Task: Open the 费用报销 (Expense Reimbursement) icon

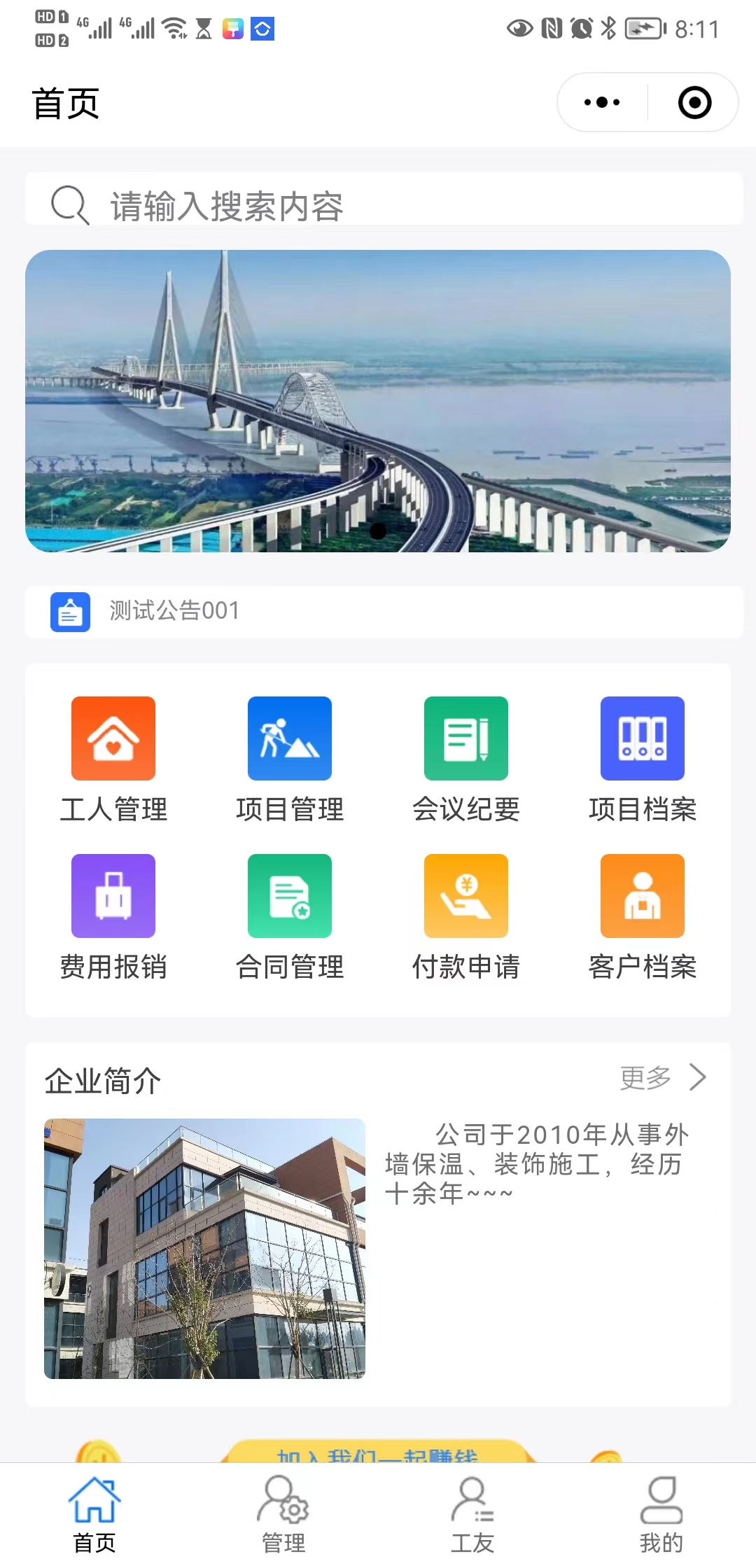Action: (x=113, y=896)
